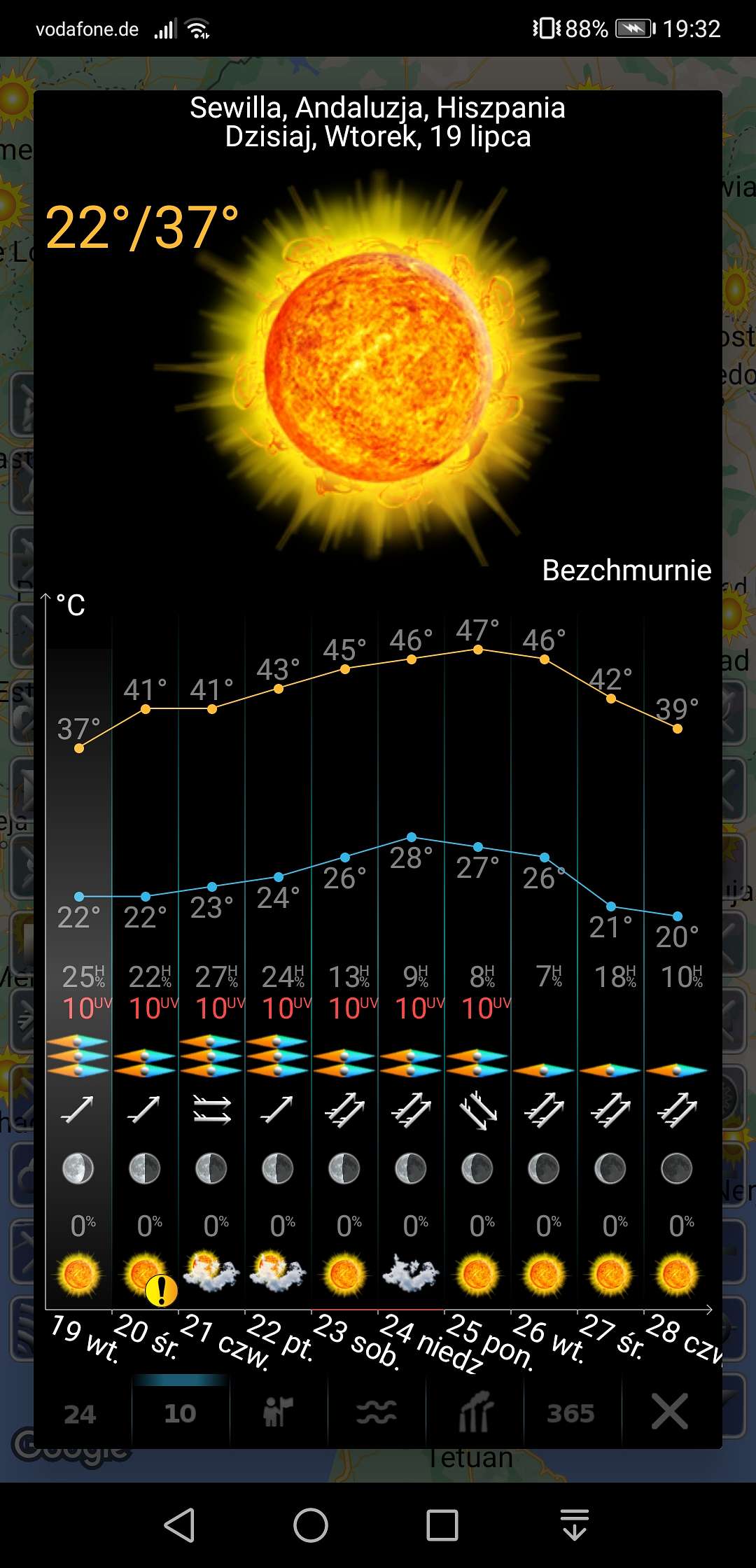
Task: Go to the system home screen
Action: (x=311, y=1525)
